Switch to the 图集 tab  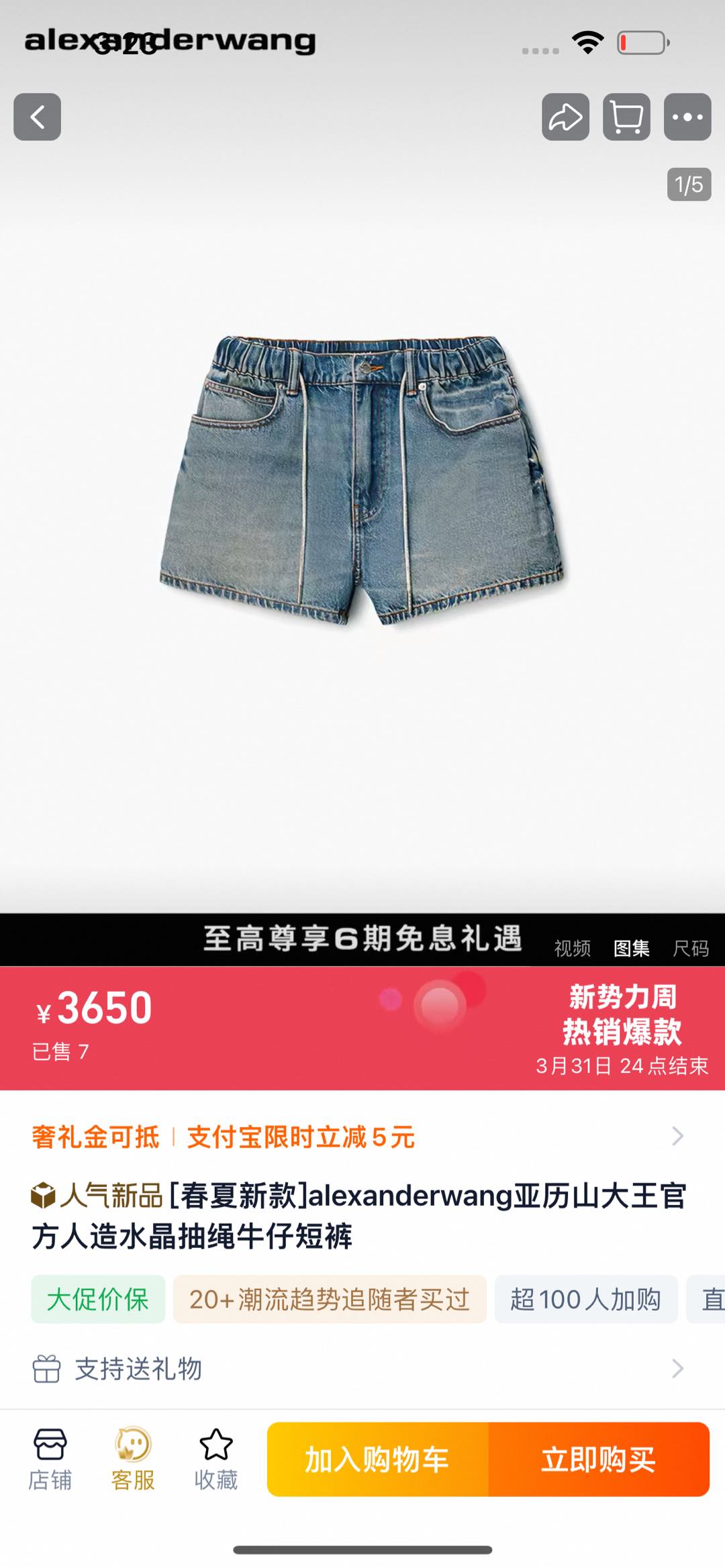coord(631,948)
